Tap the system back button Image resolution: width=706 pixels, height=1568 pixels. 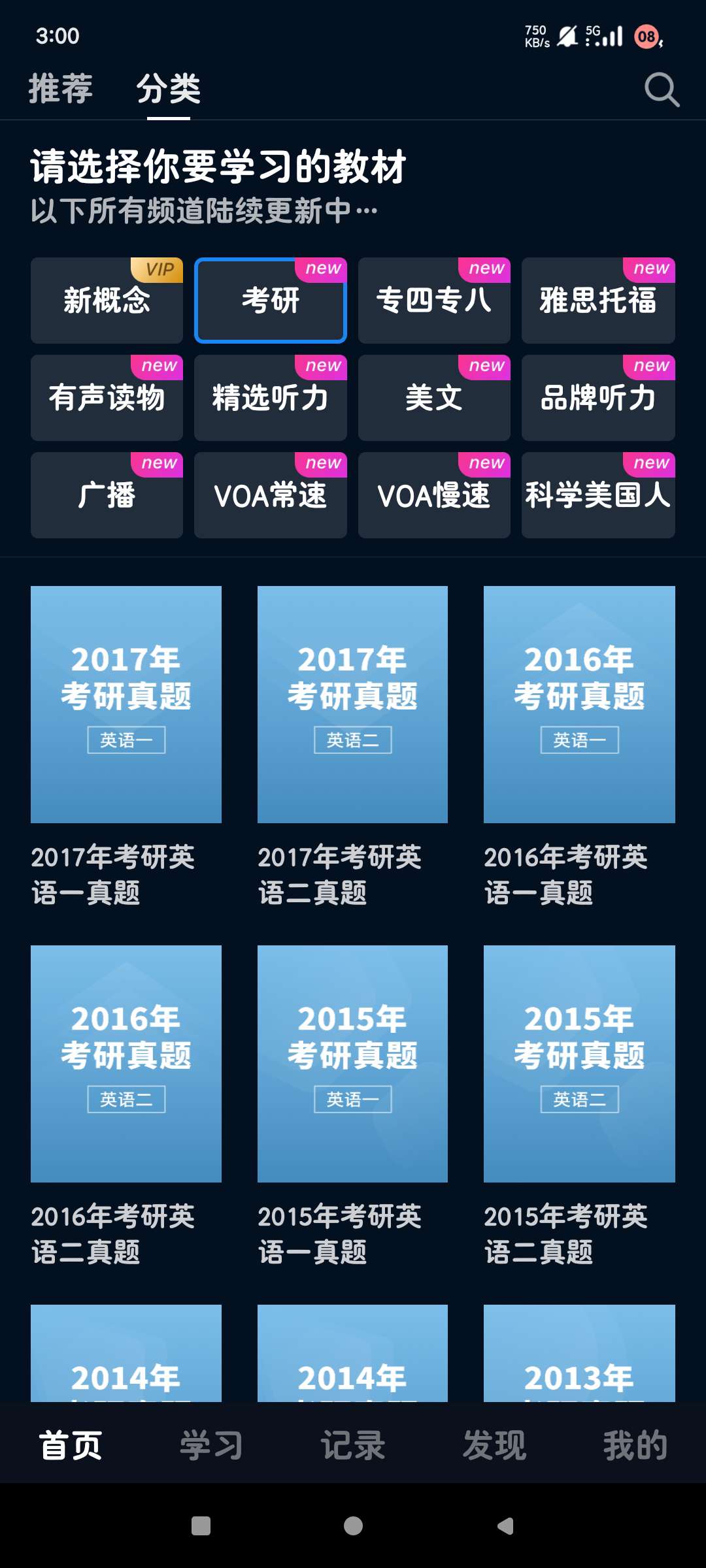pyautogui.click(x=505, y=1526)
